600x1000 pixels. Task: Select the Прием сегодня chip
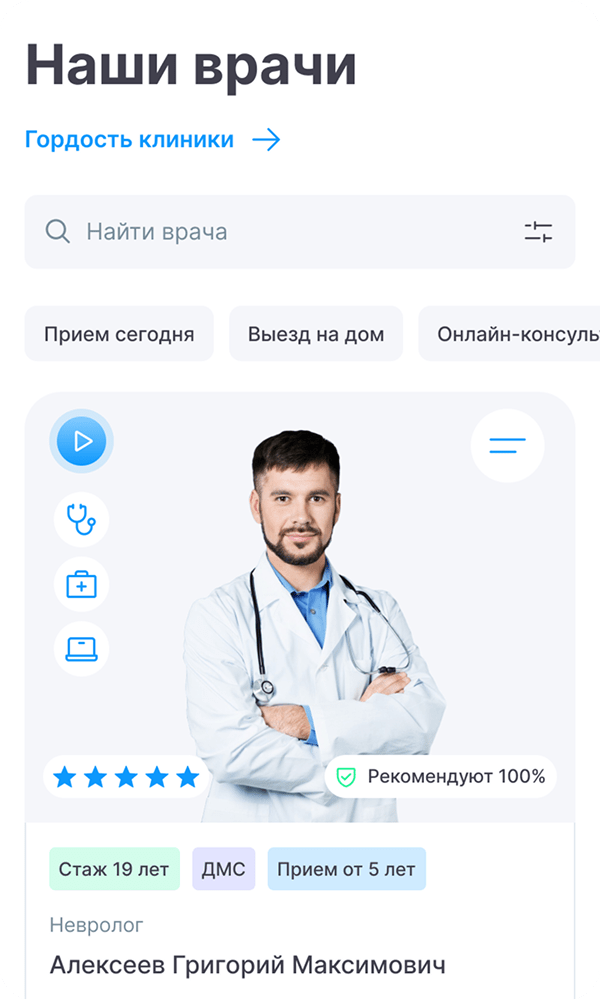pos(119,334)
